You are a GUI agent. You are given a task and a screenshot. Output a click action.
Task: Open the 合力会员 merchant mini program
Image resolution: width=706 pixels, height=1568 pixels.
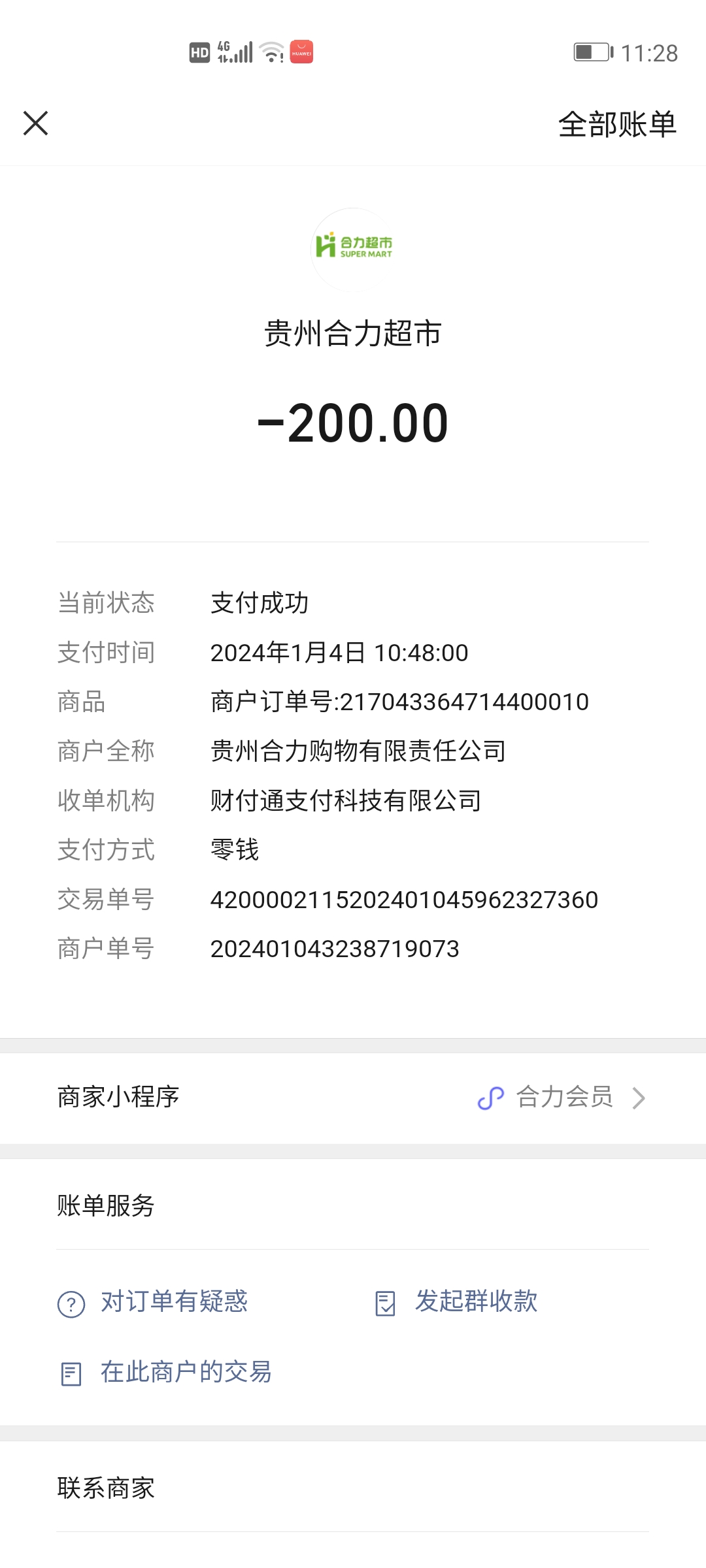coord(563,1098)
